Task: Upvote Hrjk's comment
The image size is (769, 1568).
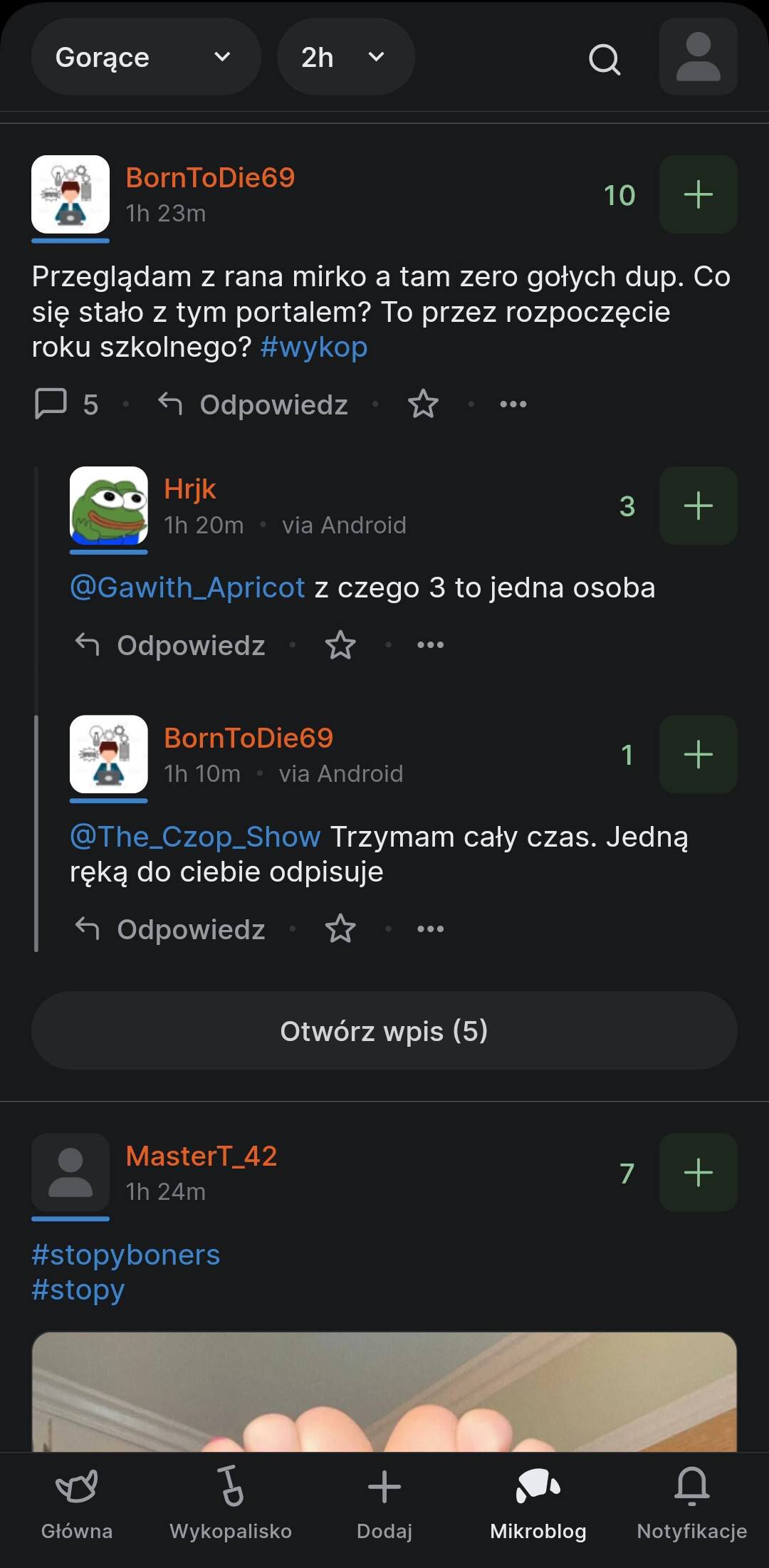Action: (x=698, y=506)
